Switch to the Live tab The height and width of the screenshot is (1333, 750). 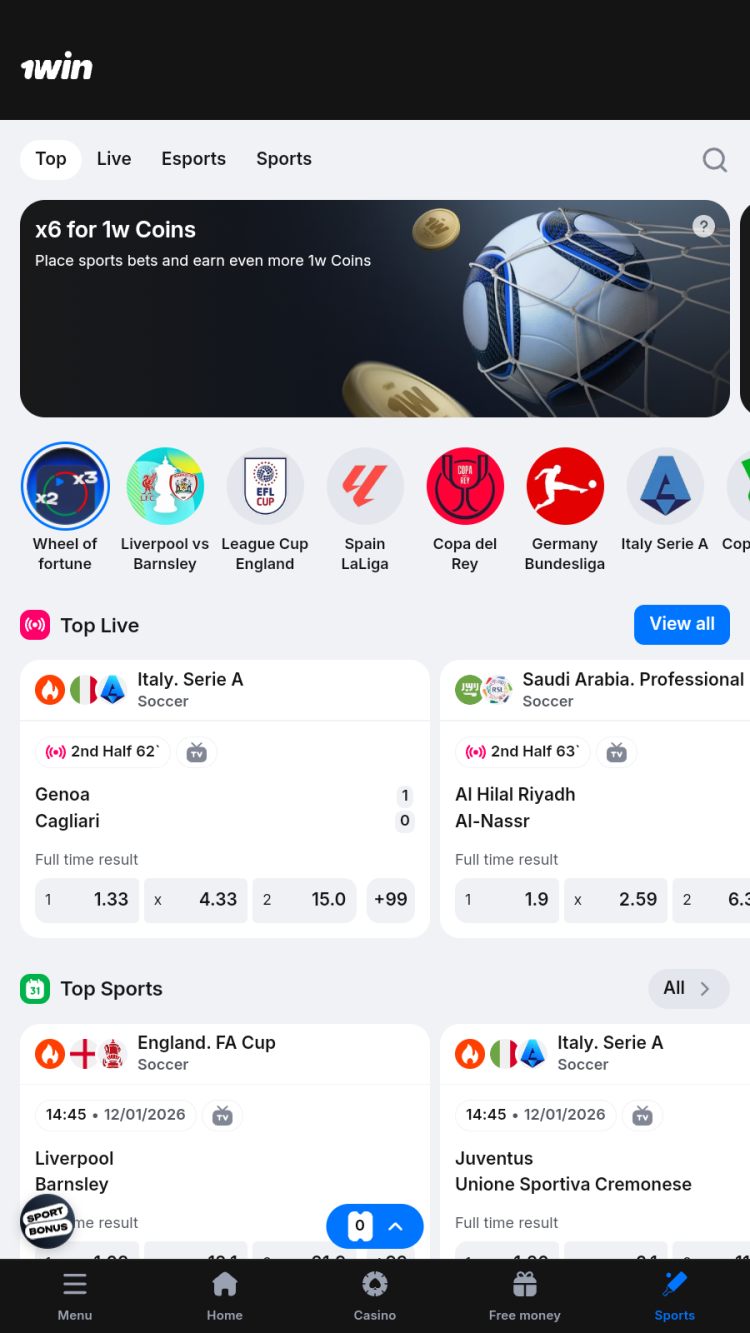(x=114, y=159)
